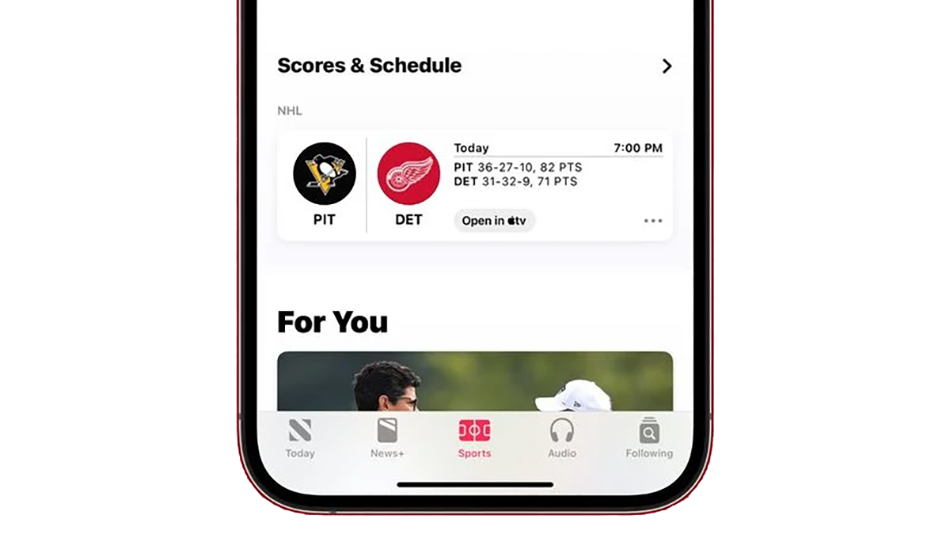Switch to the Today tab
The image size is (950, 534).
[300, 438]
